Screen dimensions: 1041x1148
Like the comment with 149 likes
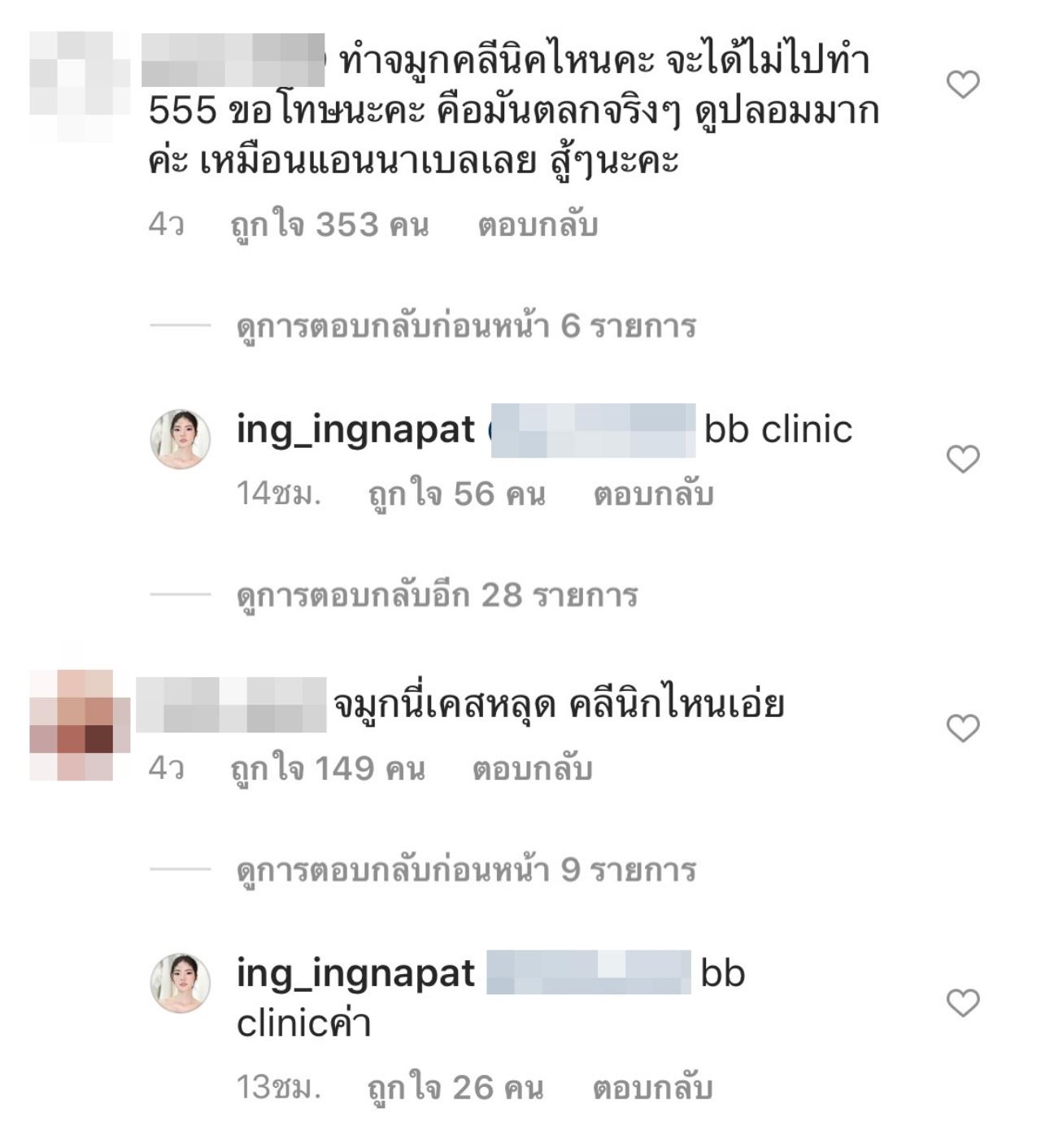coord(963,728)
